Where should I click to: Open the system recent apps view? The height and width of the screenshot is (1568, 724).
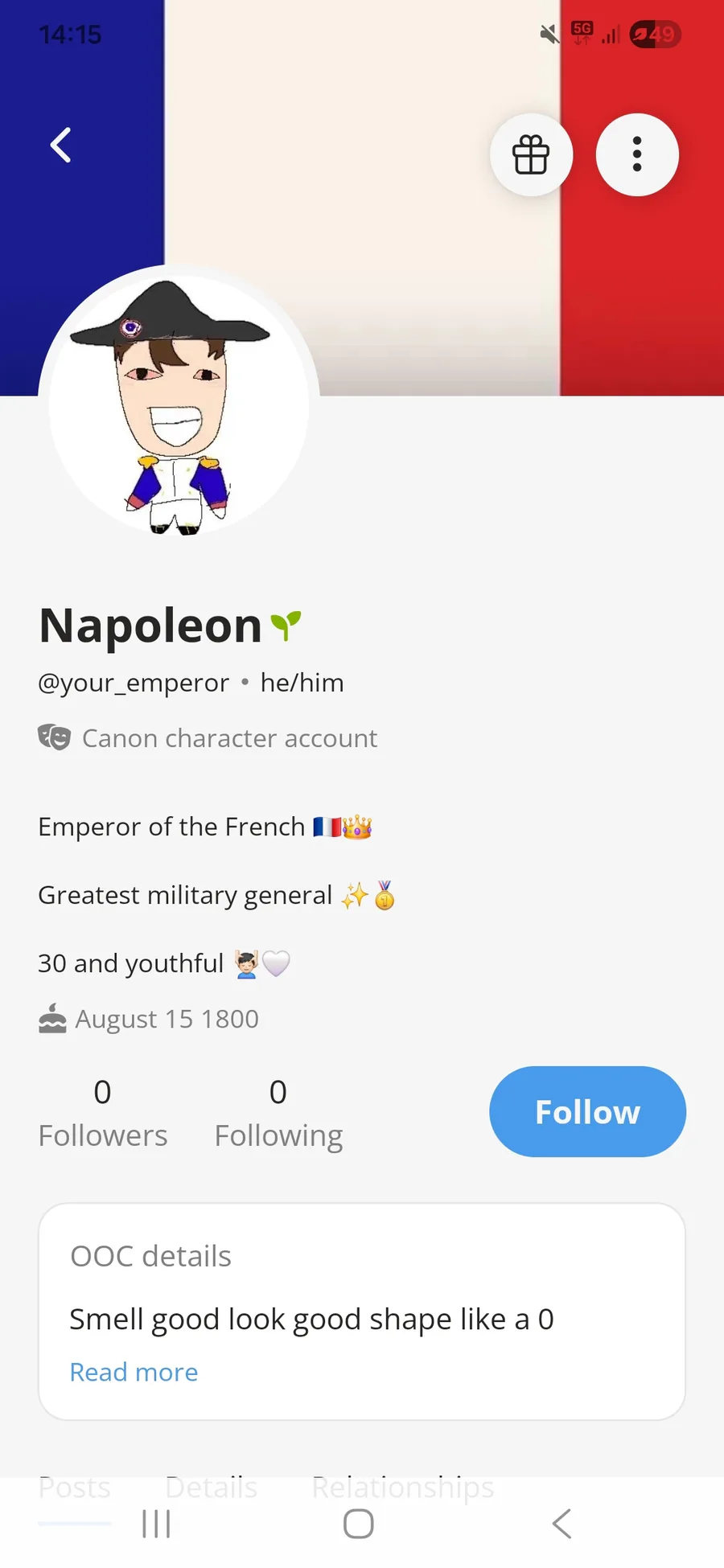[x=156, y=1524]
